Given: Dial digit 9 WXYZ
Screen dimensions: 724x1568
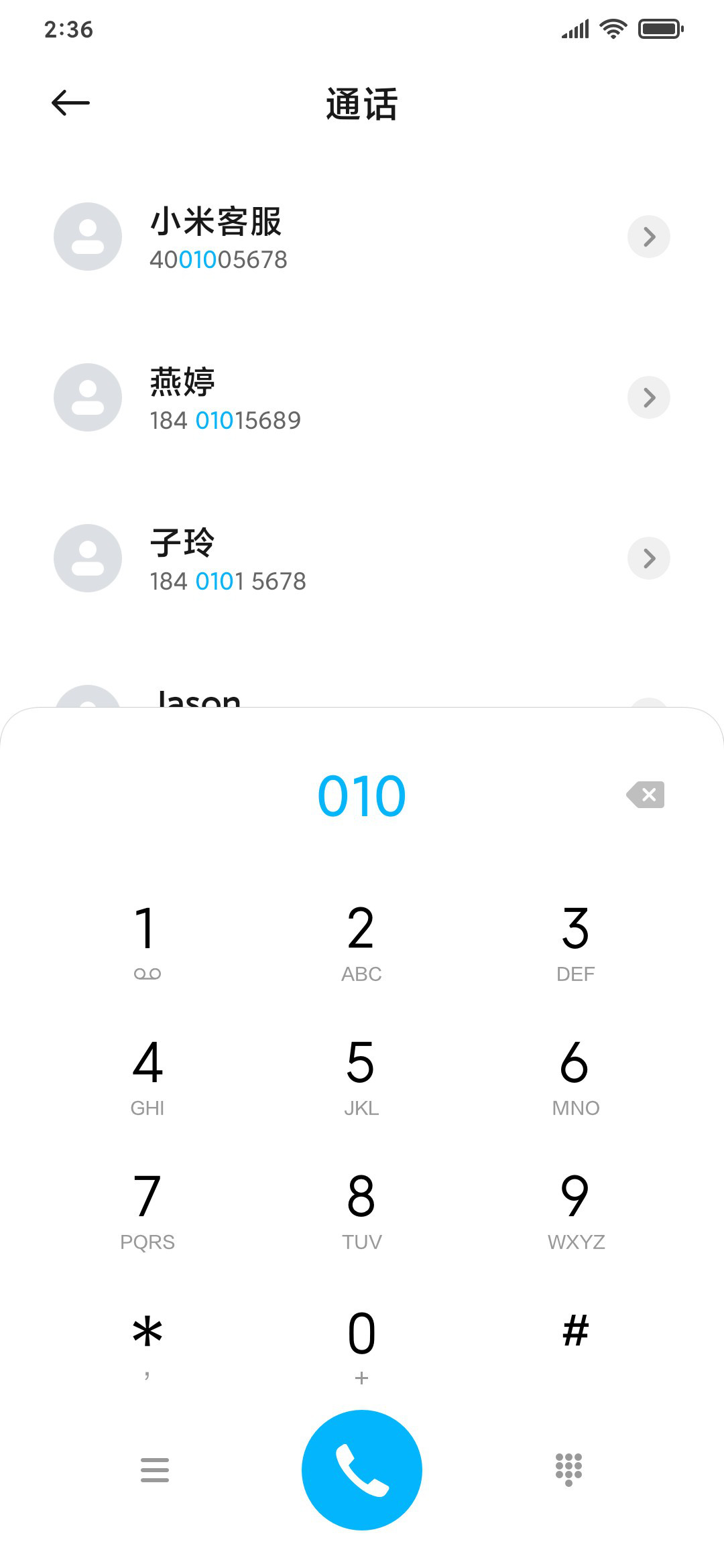Looking at the screenshot, I should tap(576, 1210).
